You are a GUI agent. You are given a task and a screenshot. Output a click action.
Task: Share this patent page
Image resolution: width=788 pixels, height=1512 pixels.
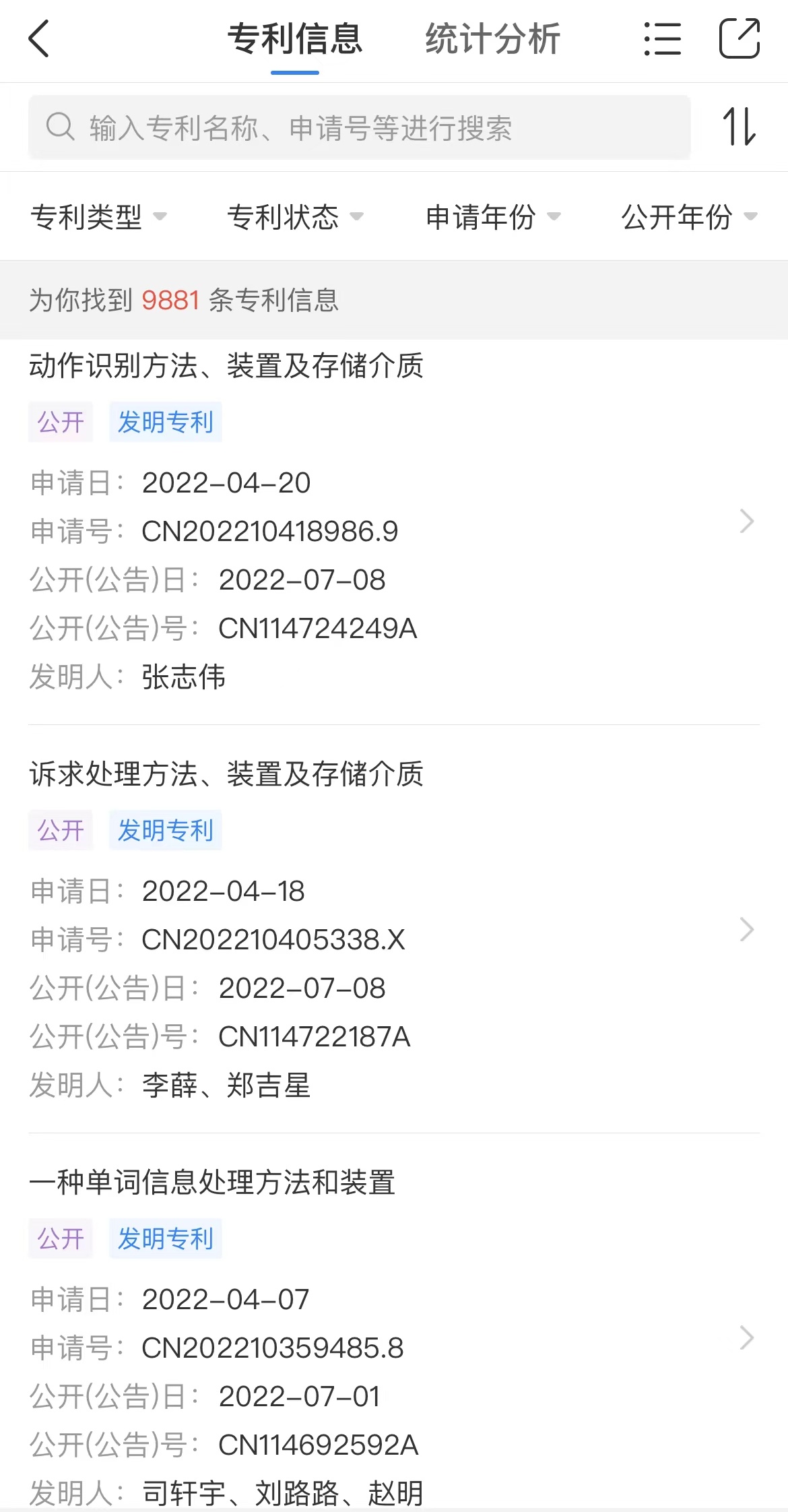tap(740, 38)
